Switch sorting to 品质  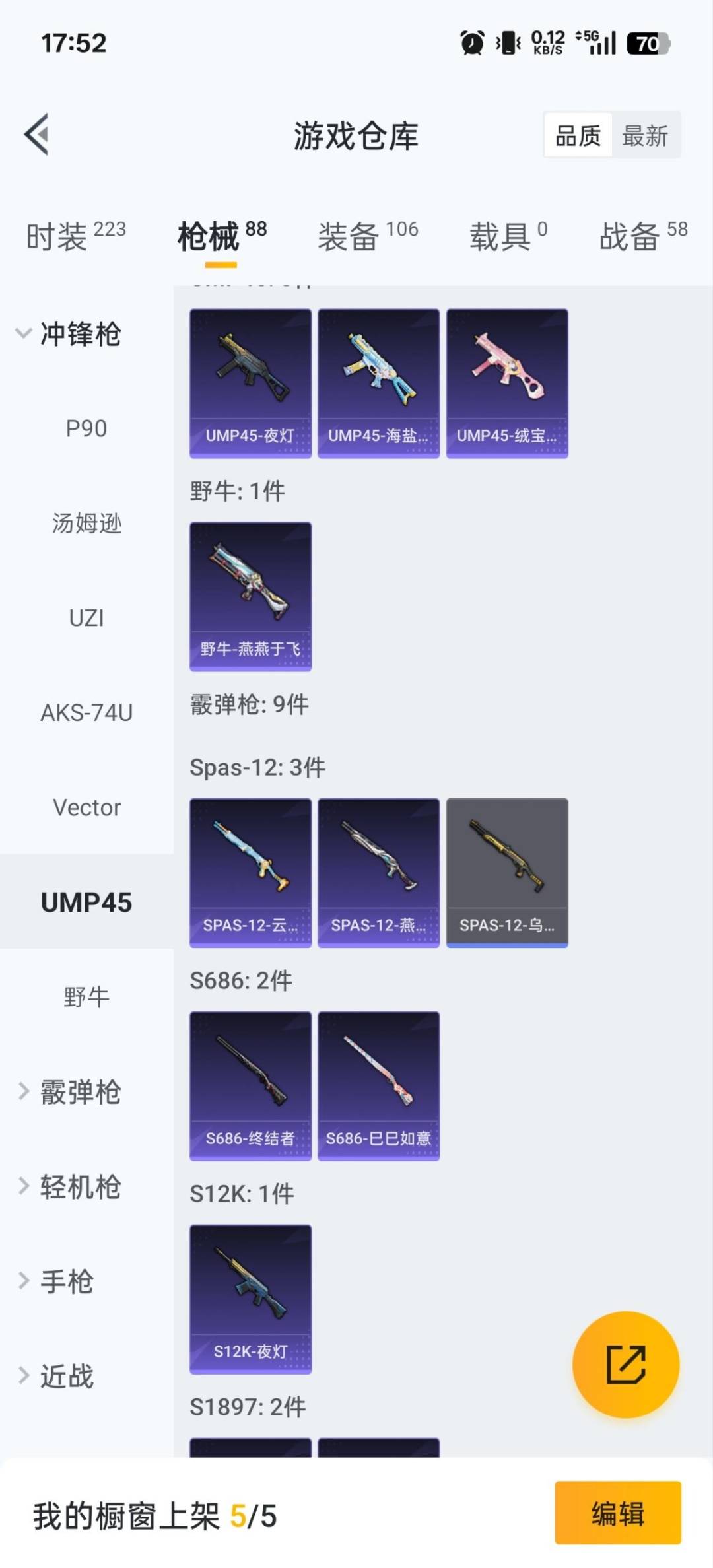[x=577, y=135]
